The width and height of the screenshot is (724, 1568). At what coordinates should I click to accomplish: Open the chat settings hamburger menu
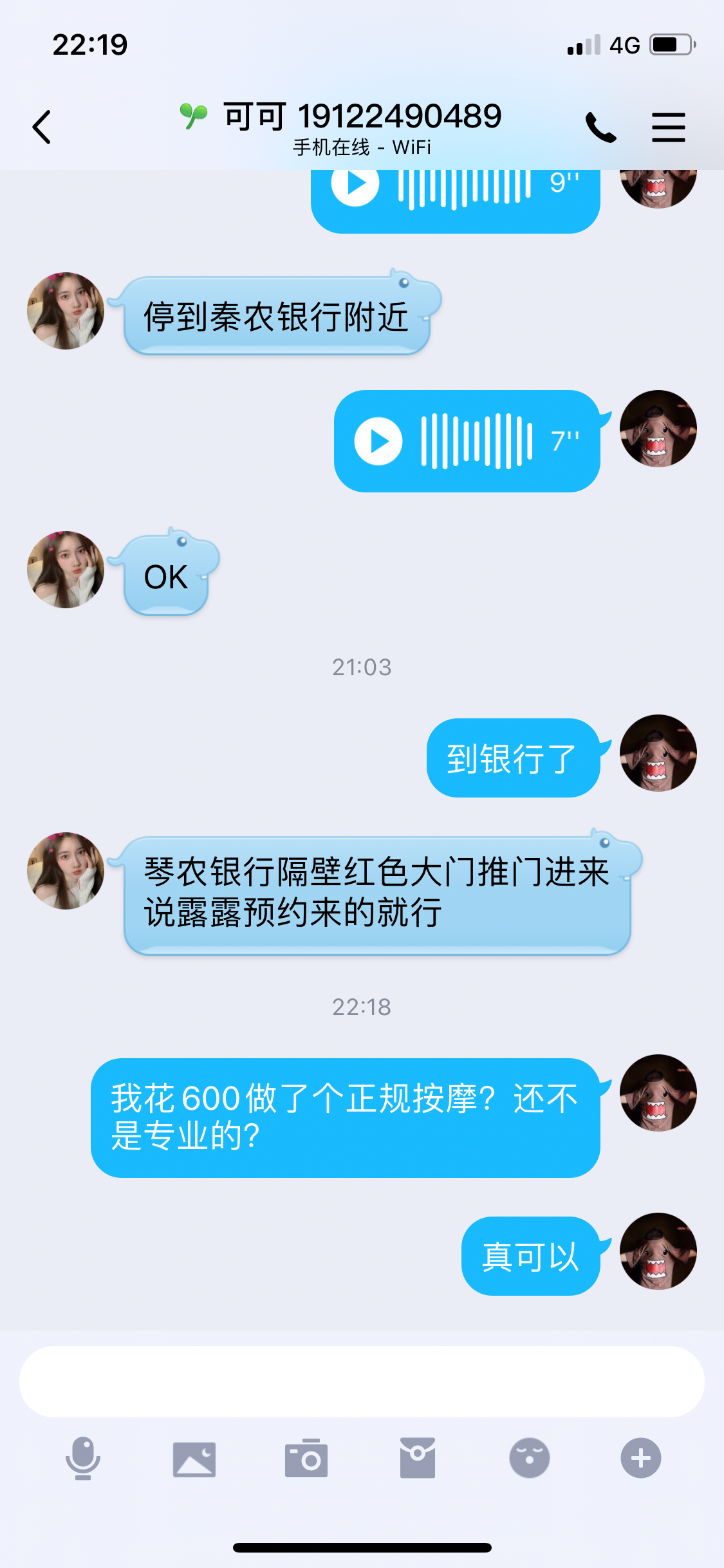[x=668, y=126]
